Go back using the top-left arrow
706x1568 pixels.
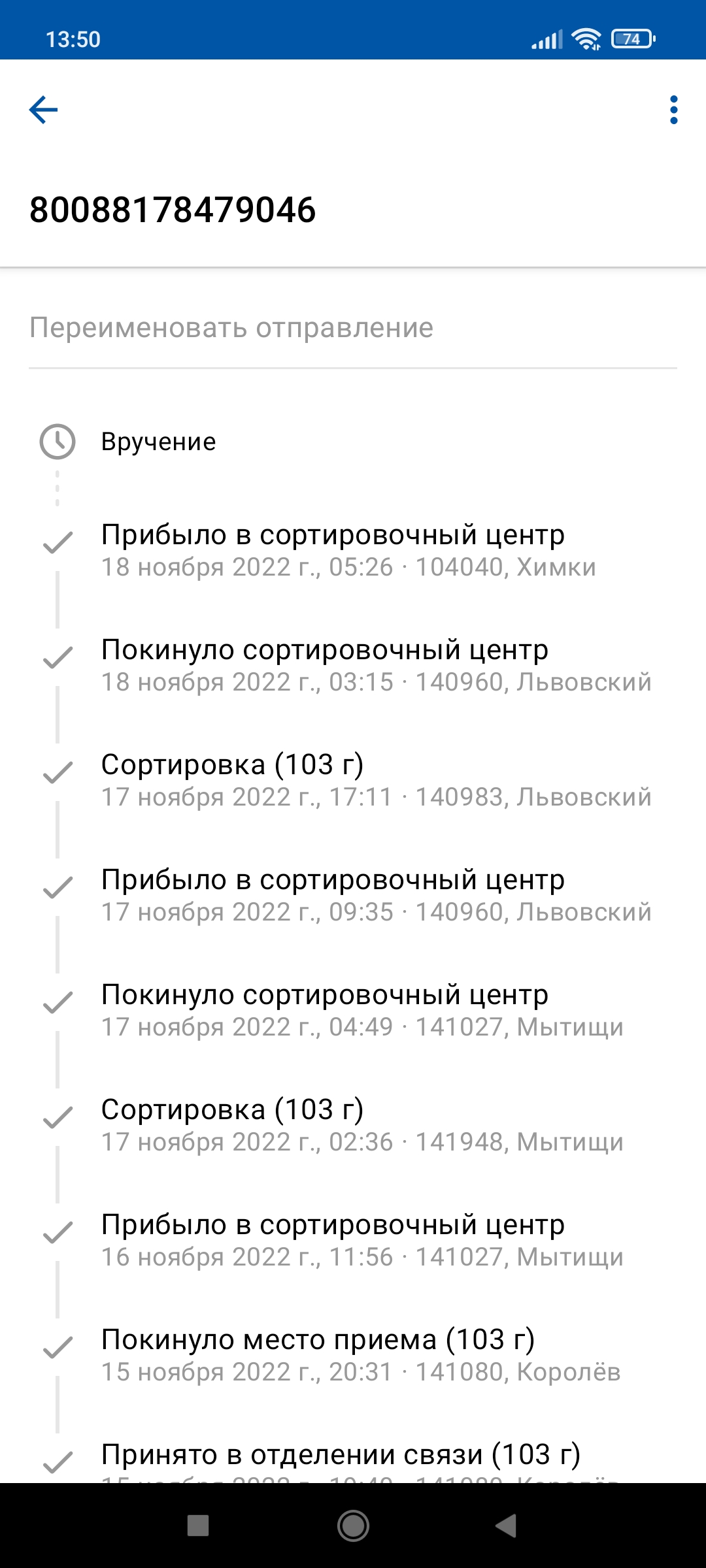(43, 110)
